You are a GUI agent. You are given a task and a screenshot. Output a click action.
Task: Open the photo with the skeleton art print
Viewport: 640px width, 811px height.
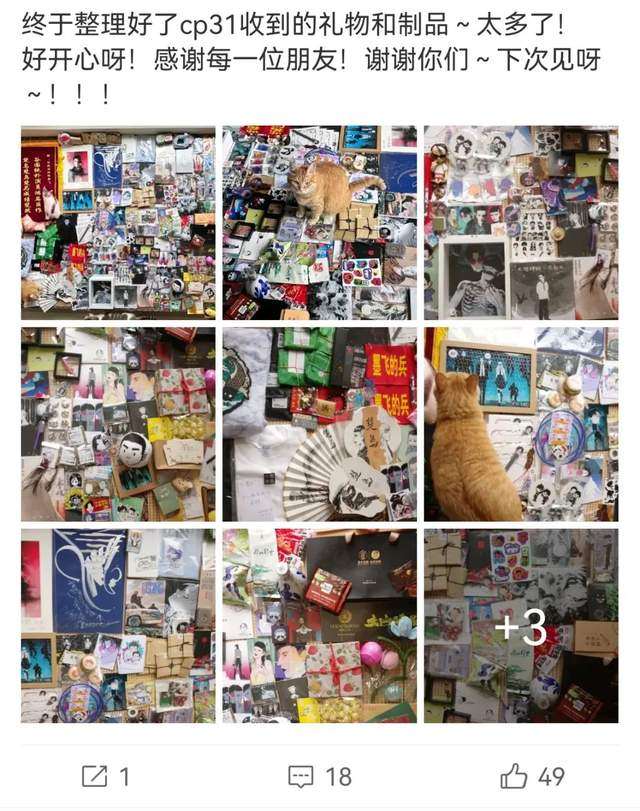521,223
